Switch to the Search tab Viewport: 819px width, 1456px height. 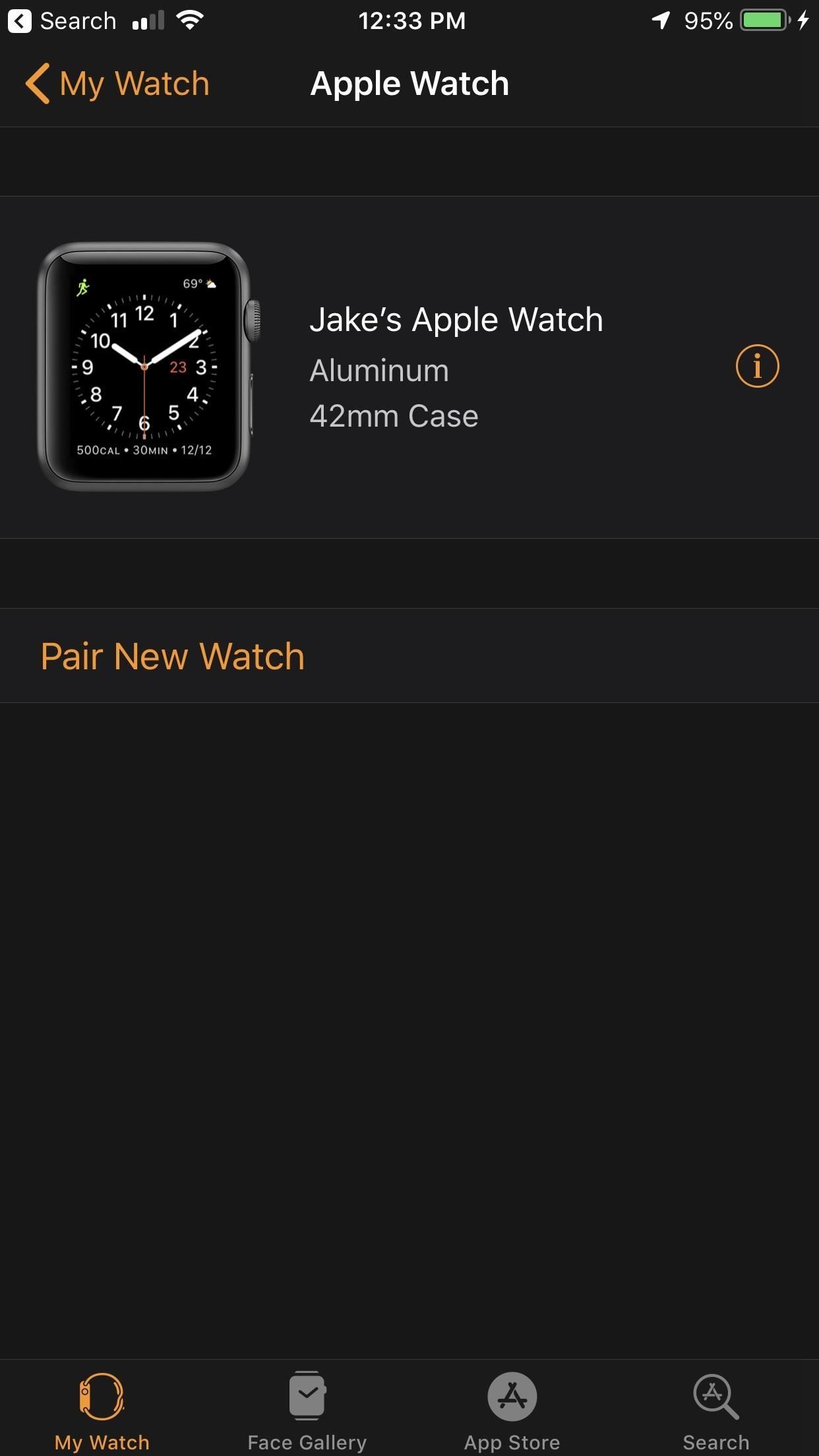[x=715, y=1410]
